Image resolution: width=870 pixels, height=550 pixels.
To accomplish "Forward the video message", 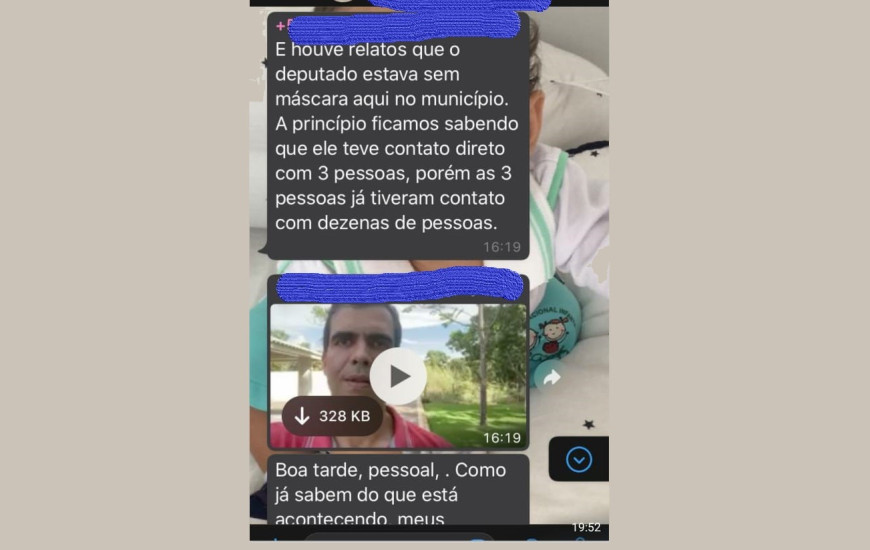I will pyautogui.click(x=551, y=377).
